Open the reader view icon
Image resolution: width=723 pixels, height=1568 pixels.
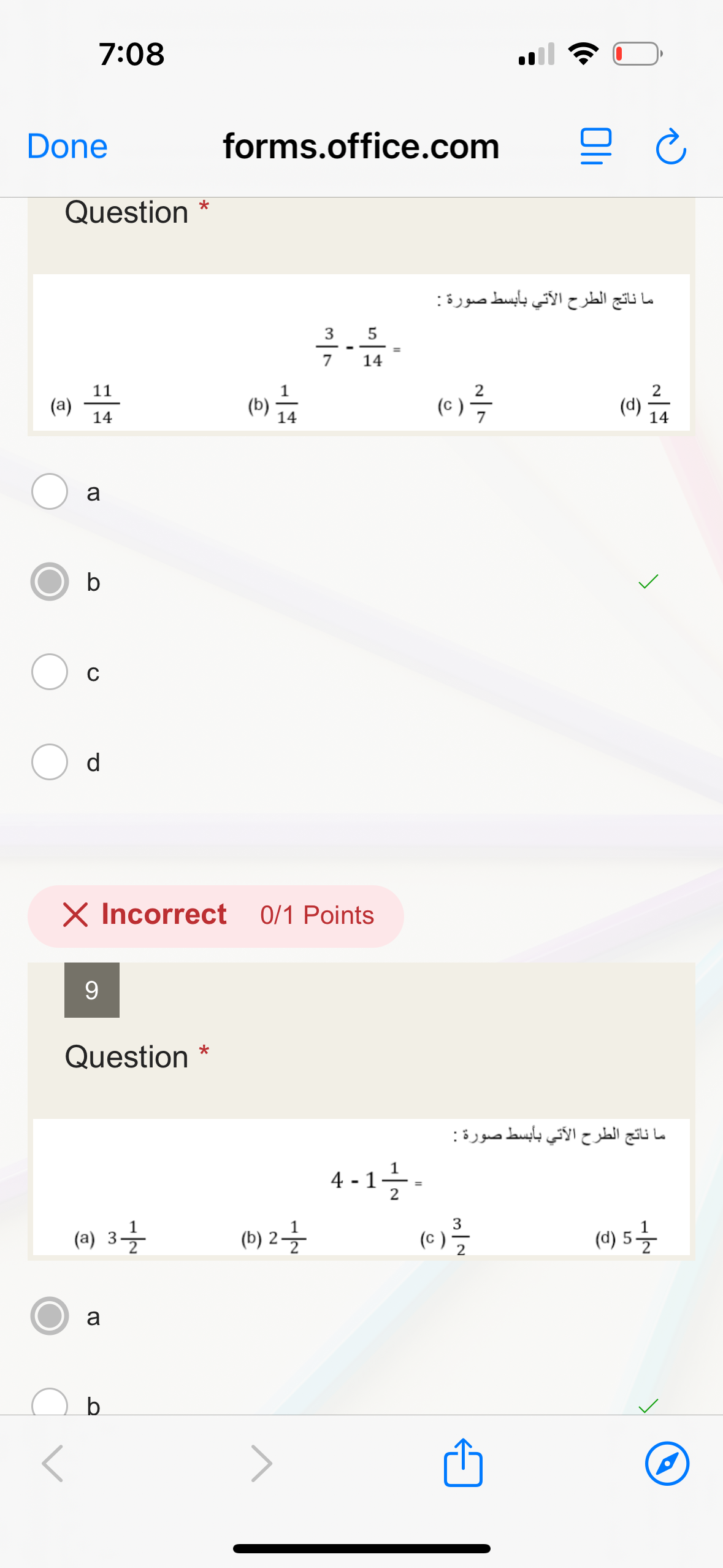[x=595, y=147]
